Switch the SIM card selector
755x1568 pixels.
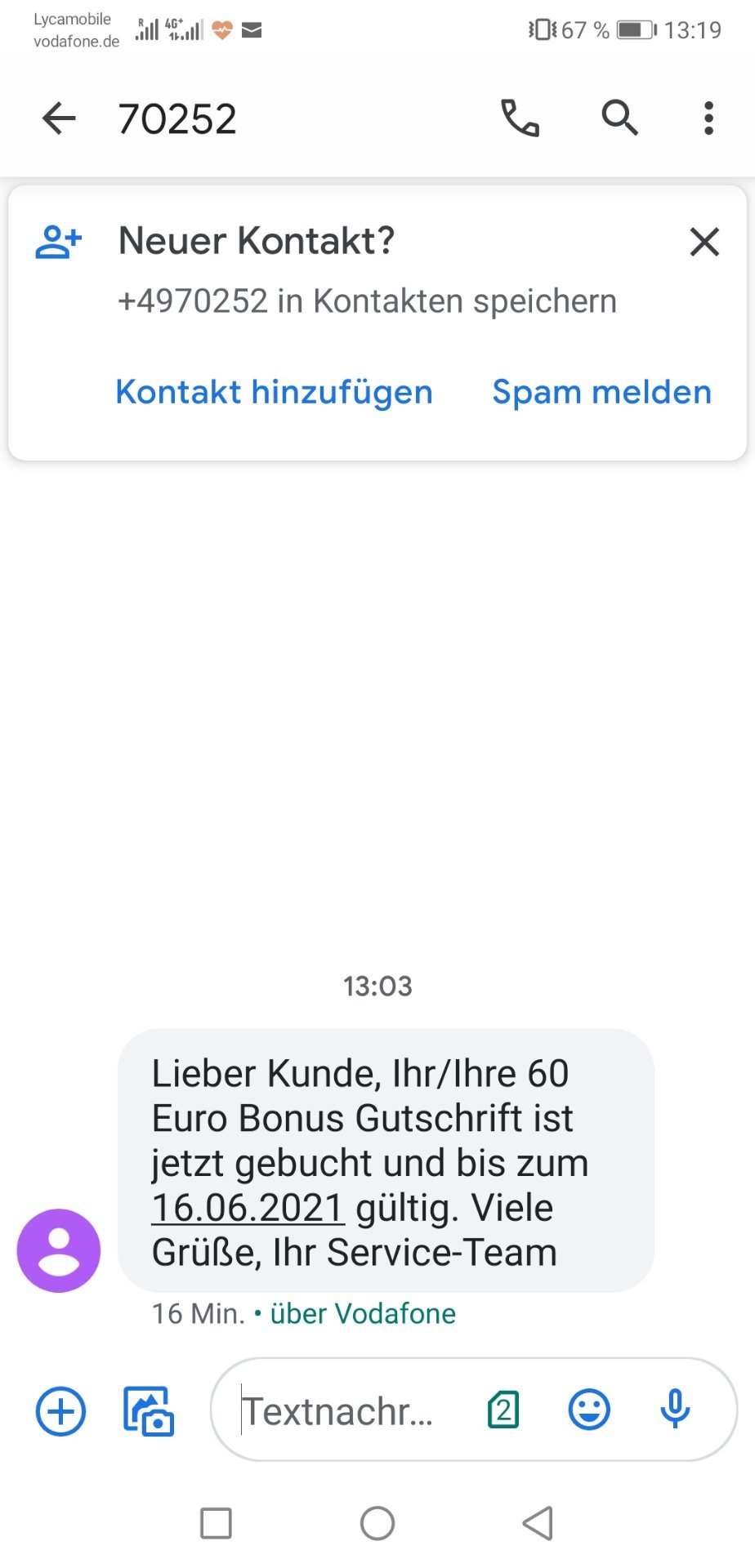[x=503, y=1410]
